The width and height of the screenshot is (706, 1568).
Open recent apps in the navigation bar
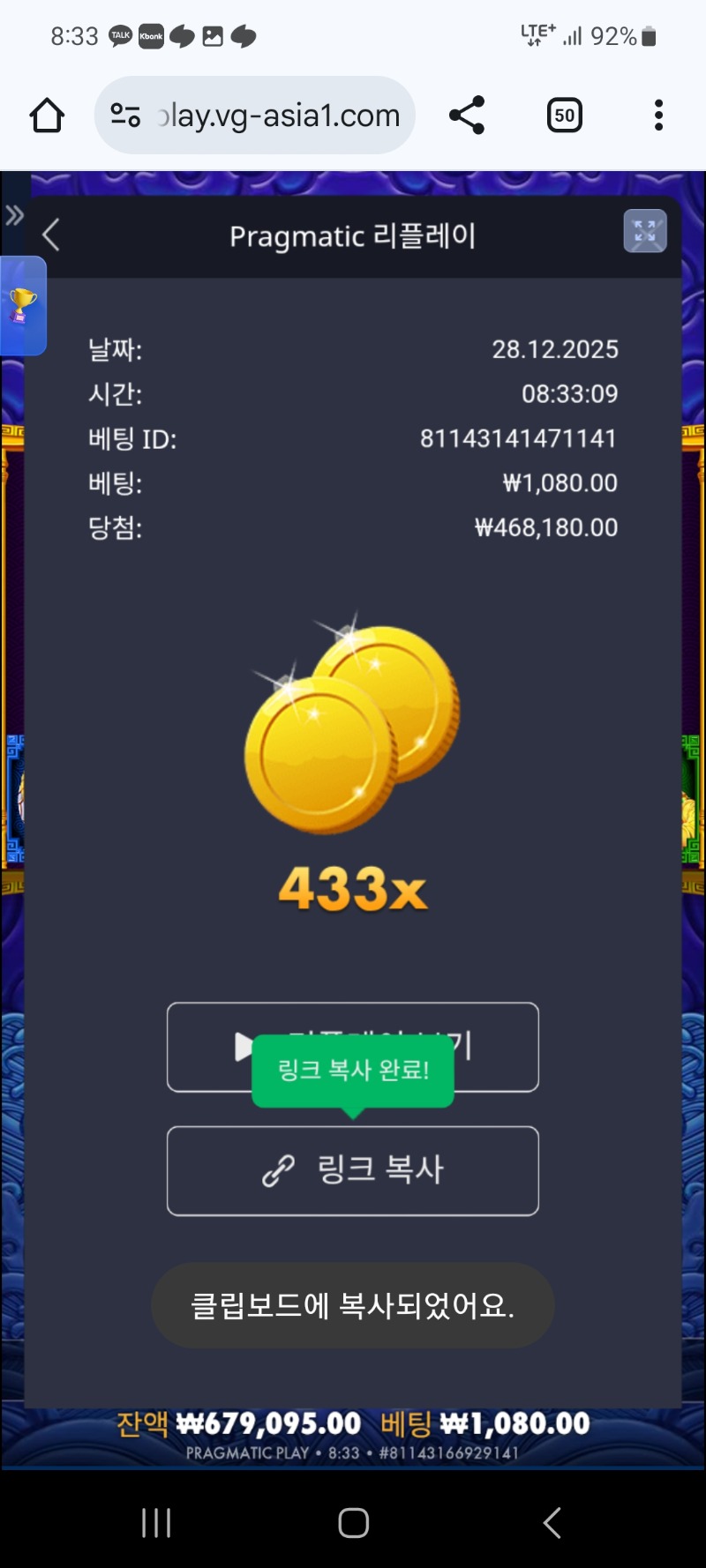(156, 1523)
